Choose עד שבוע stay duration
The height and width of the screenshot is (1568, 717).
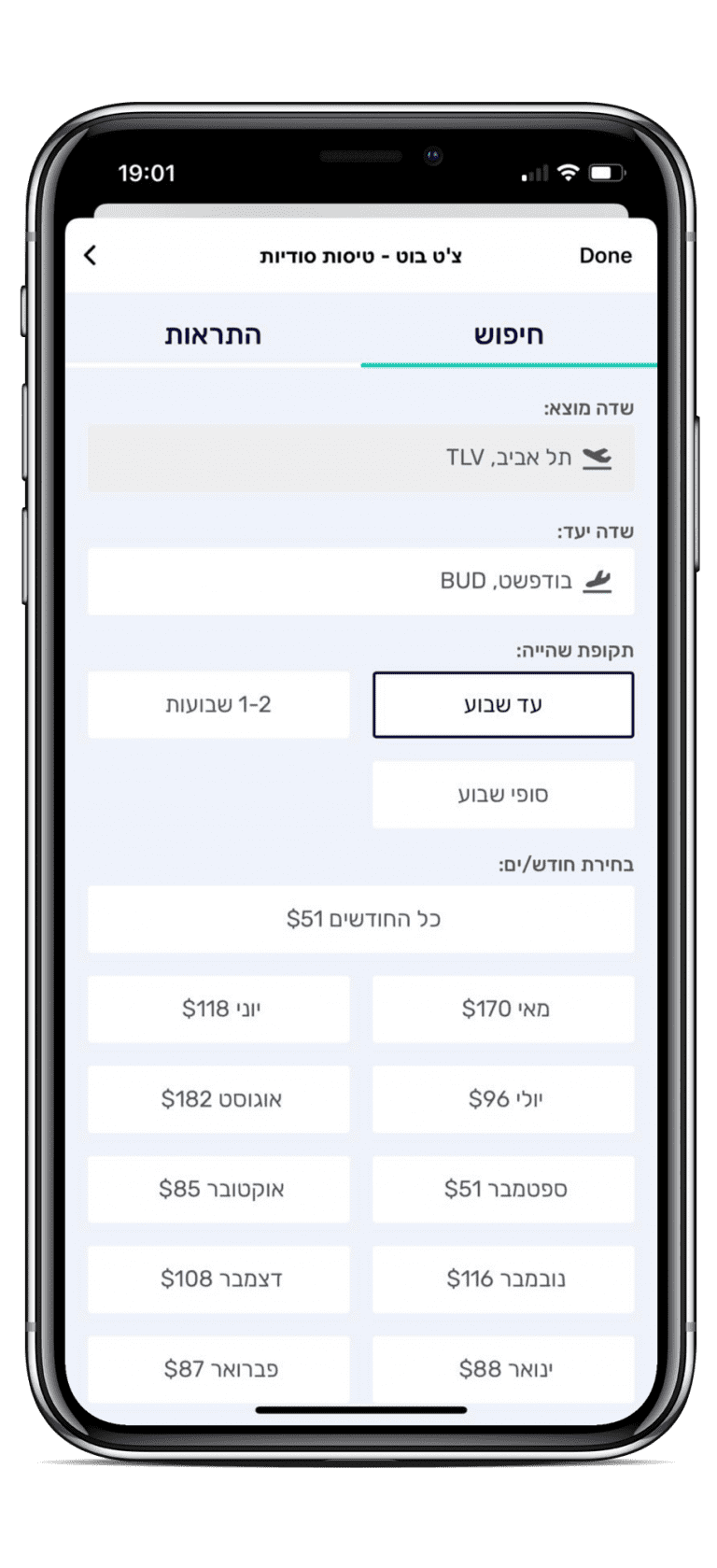click(x=503, y=705)
